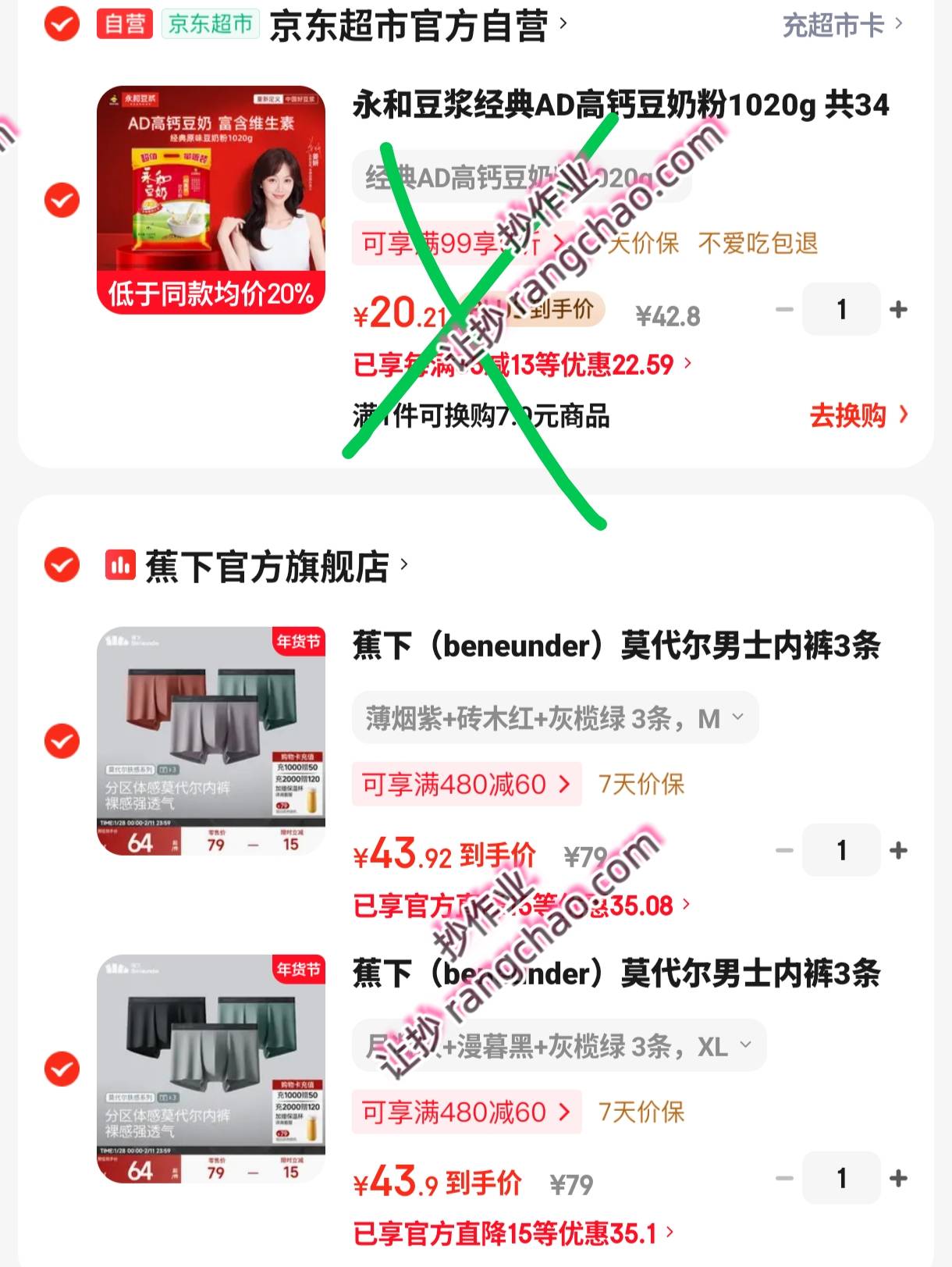Change the 薄烟紫+砖木红+灰榄绿 3条，M variant
The width and height of the screenshot is (952, 1267).
coord(555,718)
